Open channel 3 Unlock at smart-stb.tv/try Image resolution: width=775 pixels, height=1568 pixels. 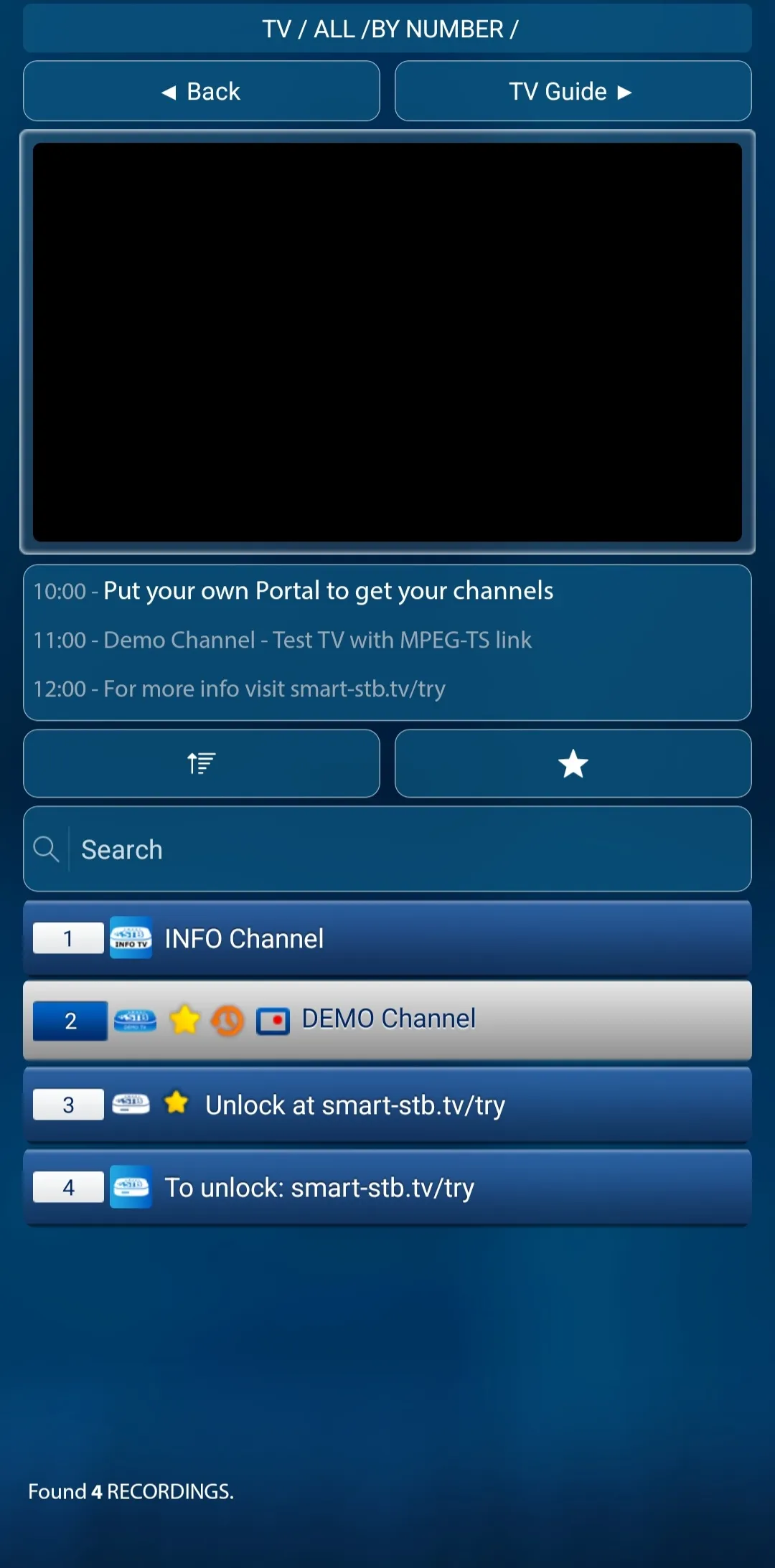[387, 1105]
